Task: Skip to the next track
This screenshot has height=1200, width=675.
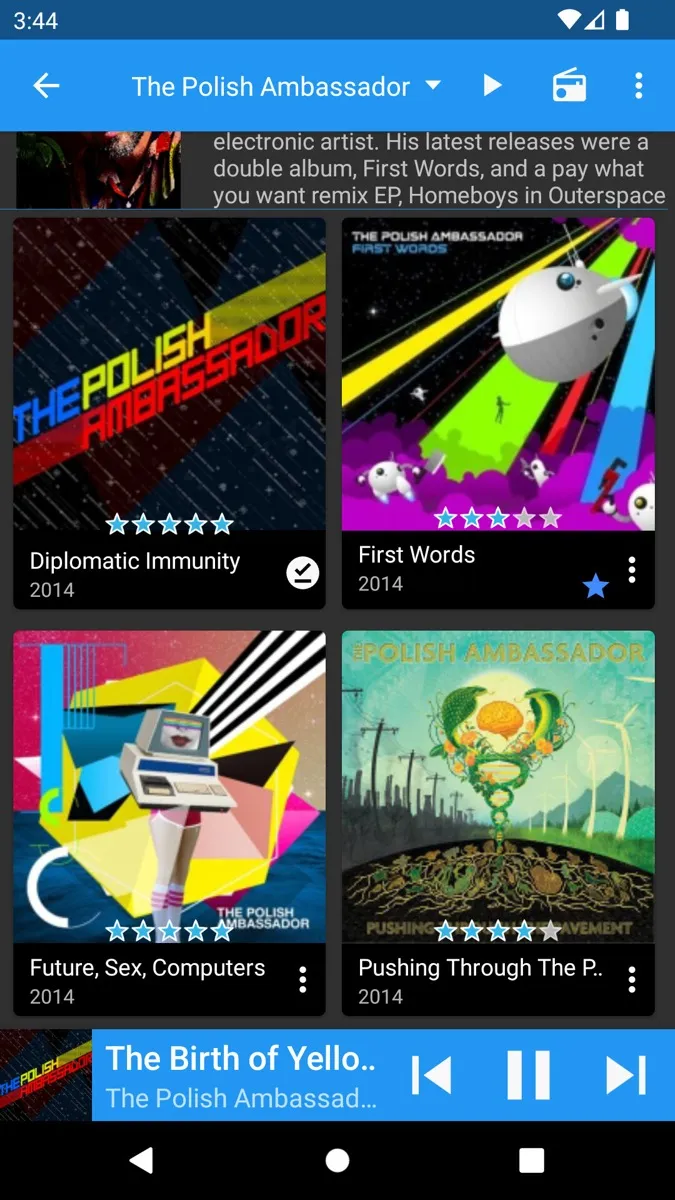Action: (625, 1076)
